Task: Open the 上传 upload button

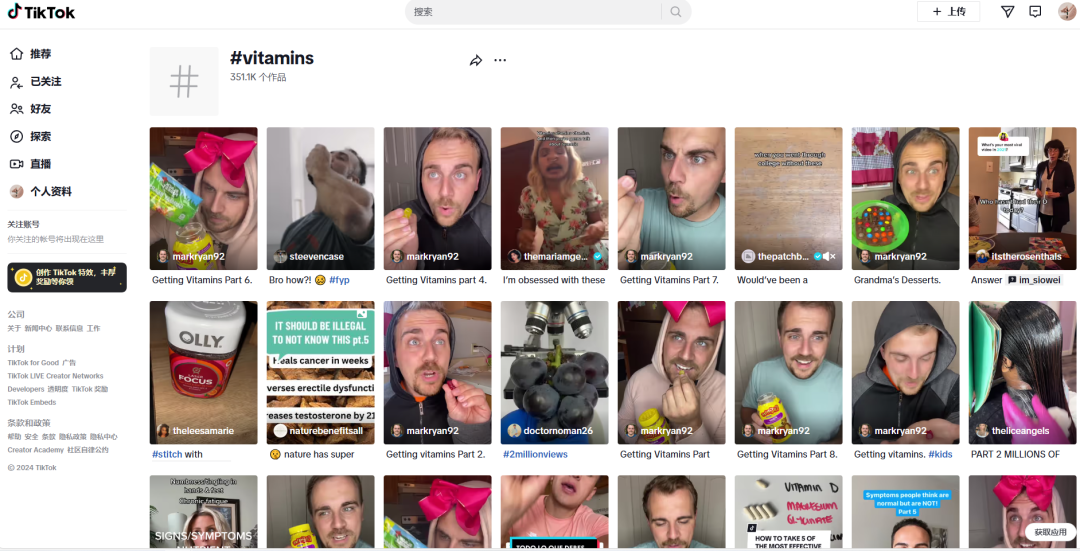Action: coord(948,12)
